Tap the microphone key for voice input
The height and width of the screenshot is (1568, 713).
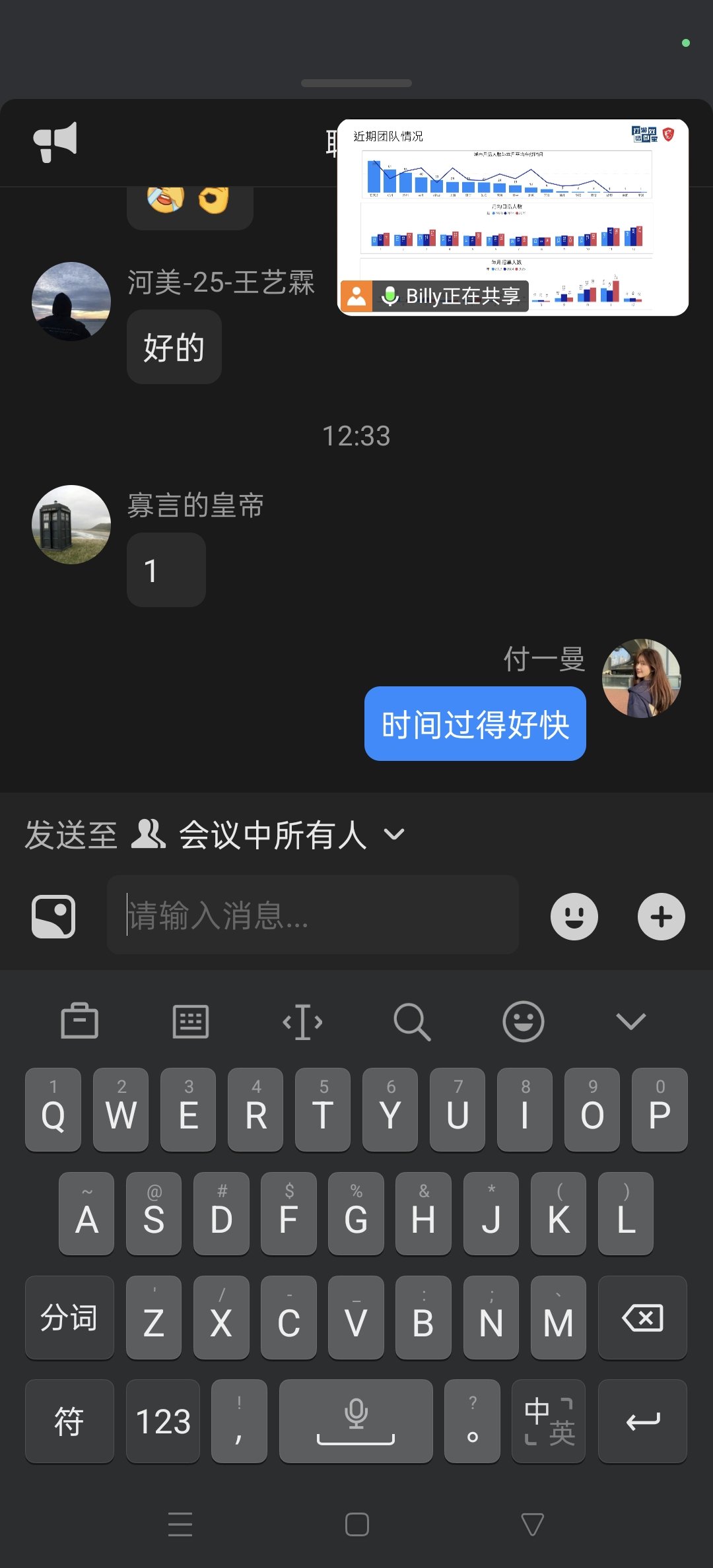click(356, 1420)
